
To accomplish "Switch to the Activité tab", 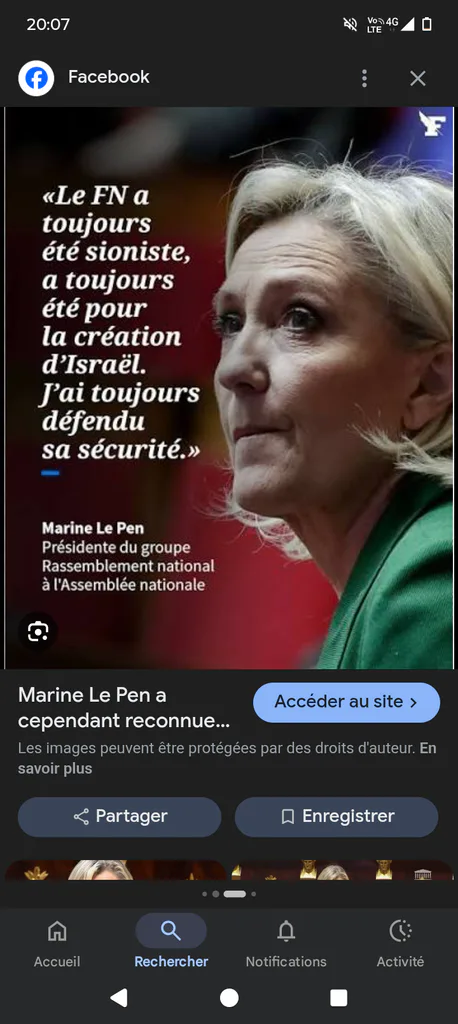I will (400, 943).
